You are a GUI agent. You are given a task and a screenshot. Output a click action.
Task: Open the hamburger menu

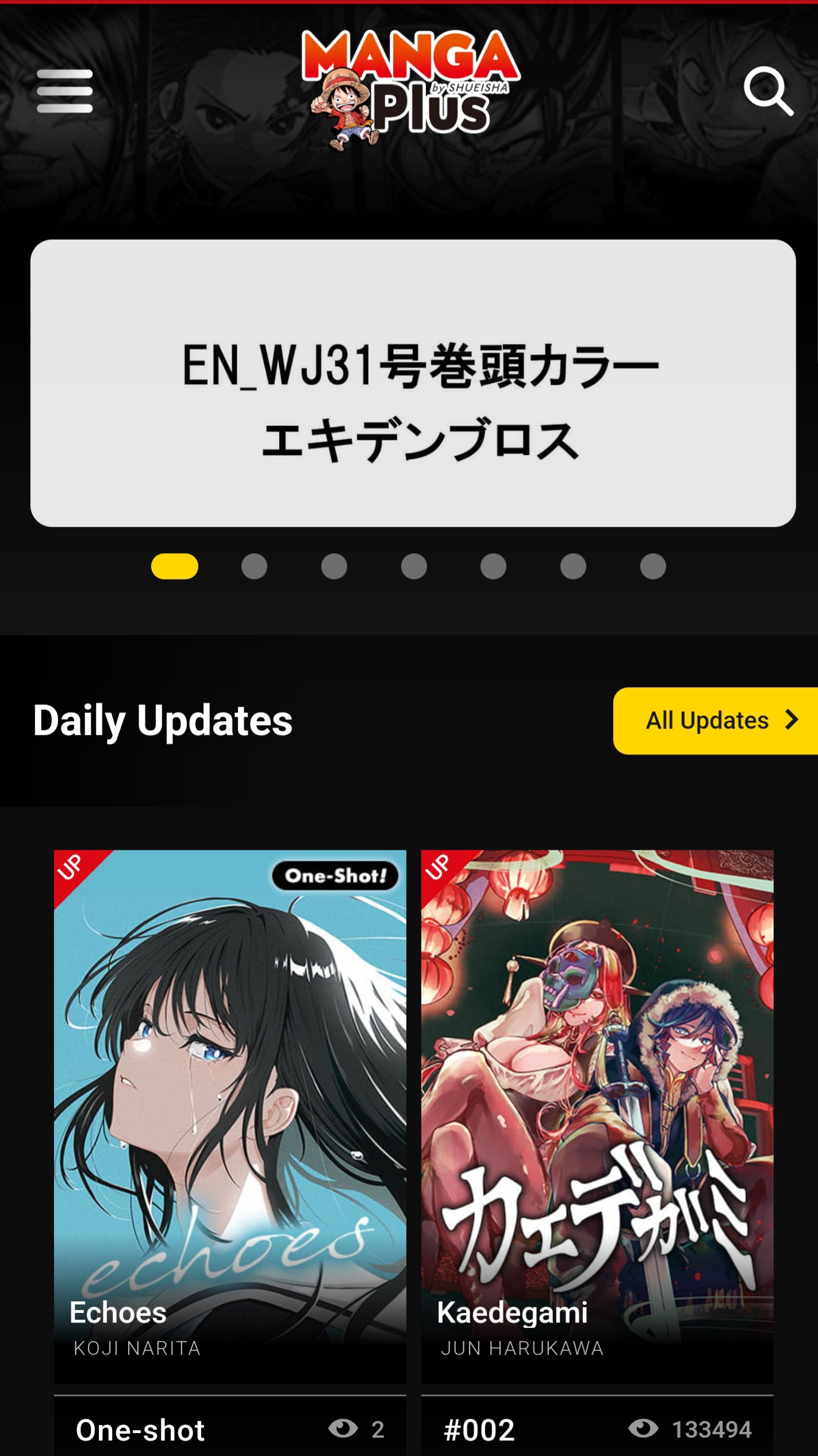64,91
